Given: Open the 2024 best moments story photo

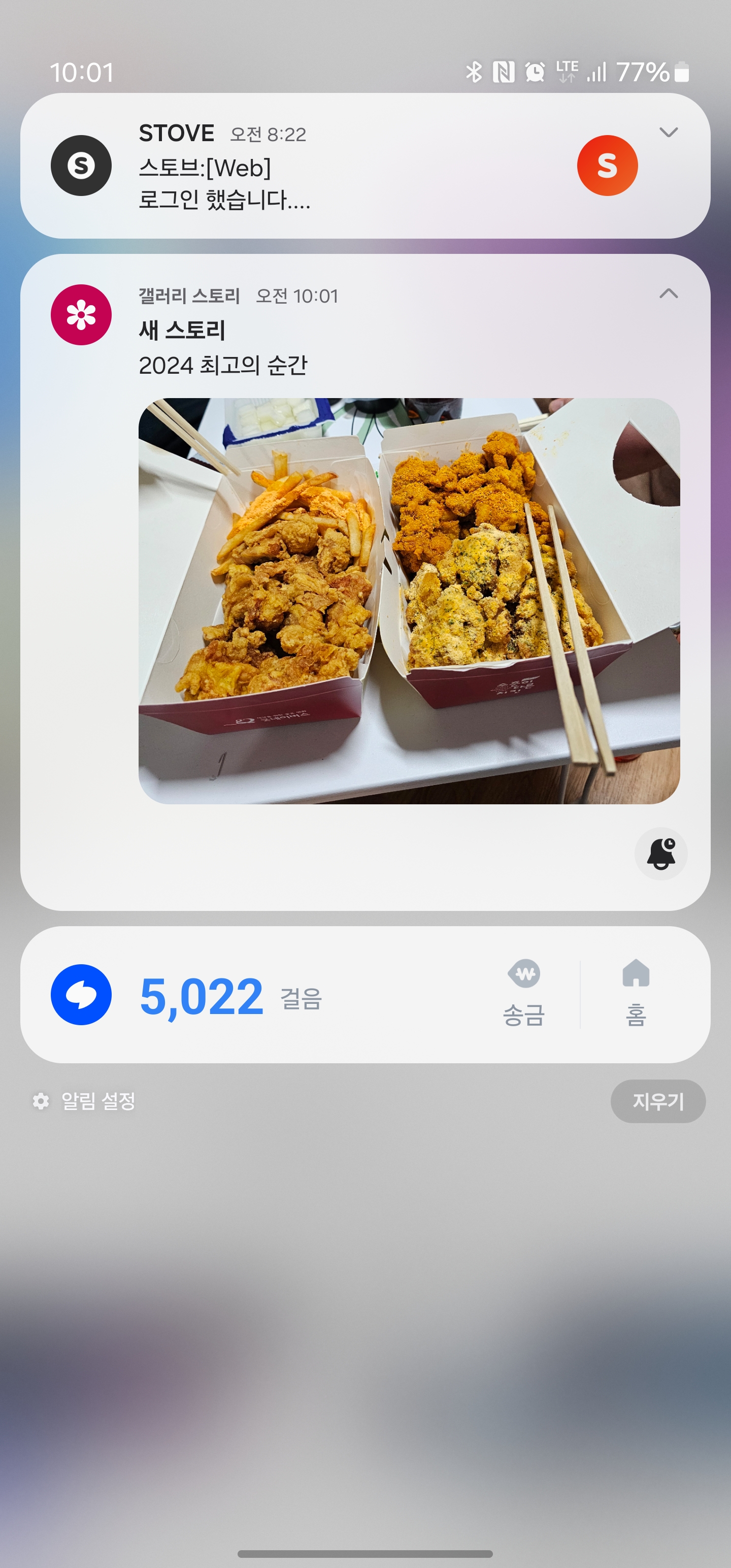Looking at the screenshot, I should pyautogui.click(x=409, y=601).
